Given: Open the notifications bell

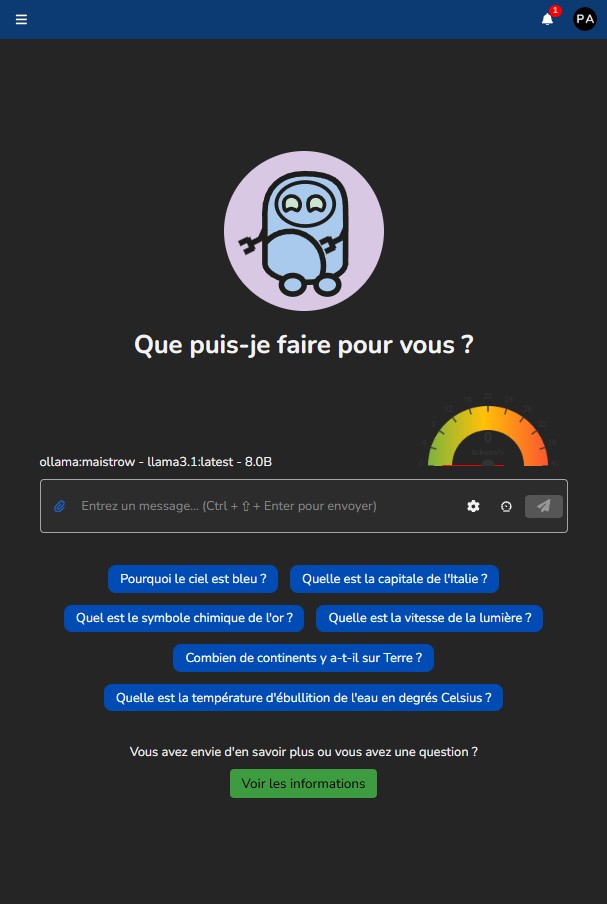Looking at the screenshot, I should click(x=547, y=19).
